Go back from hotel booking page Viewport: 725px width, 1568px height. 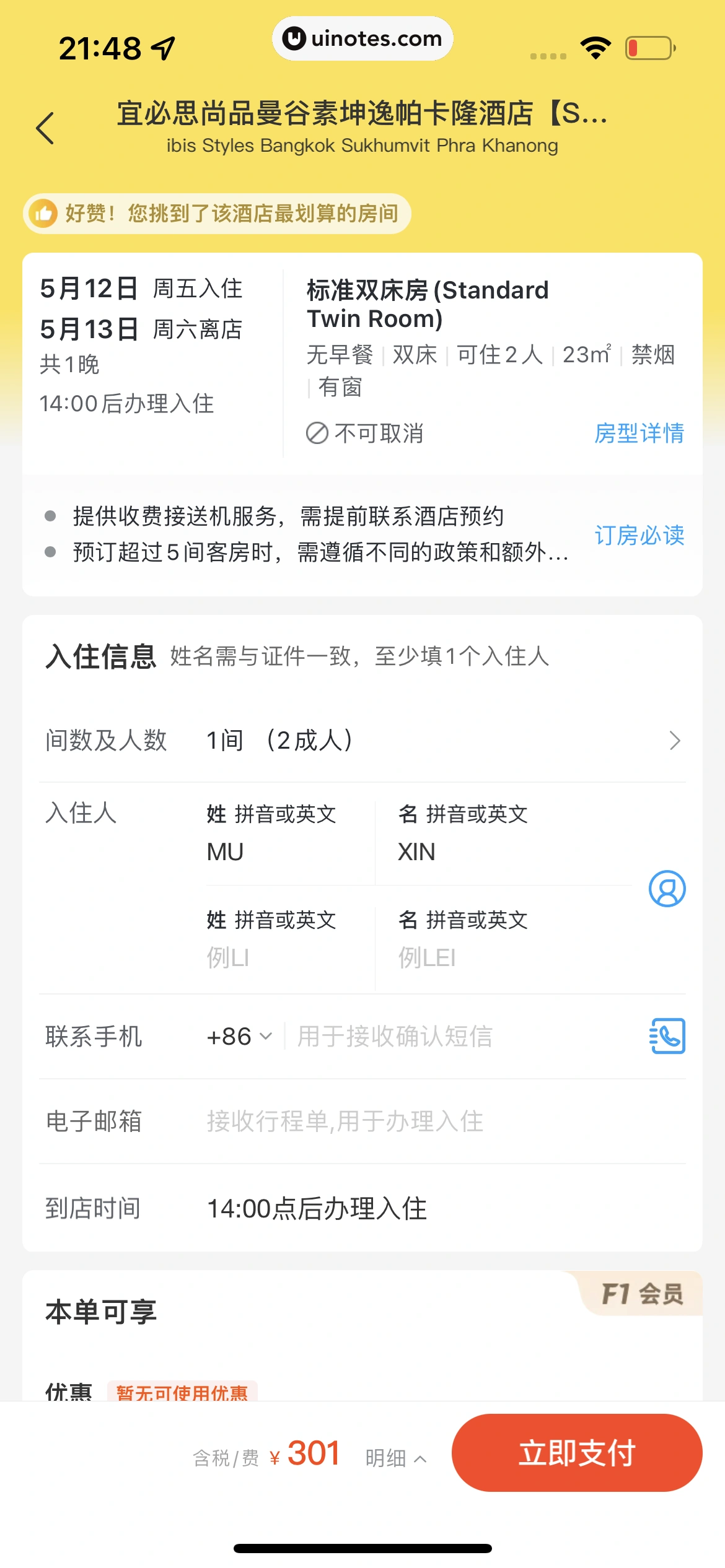45,128
